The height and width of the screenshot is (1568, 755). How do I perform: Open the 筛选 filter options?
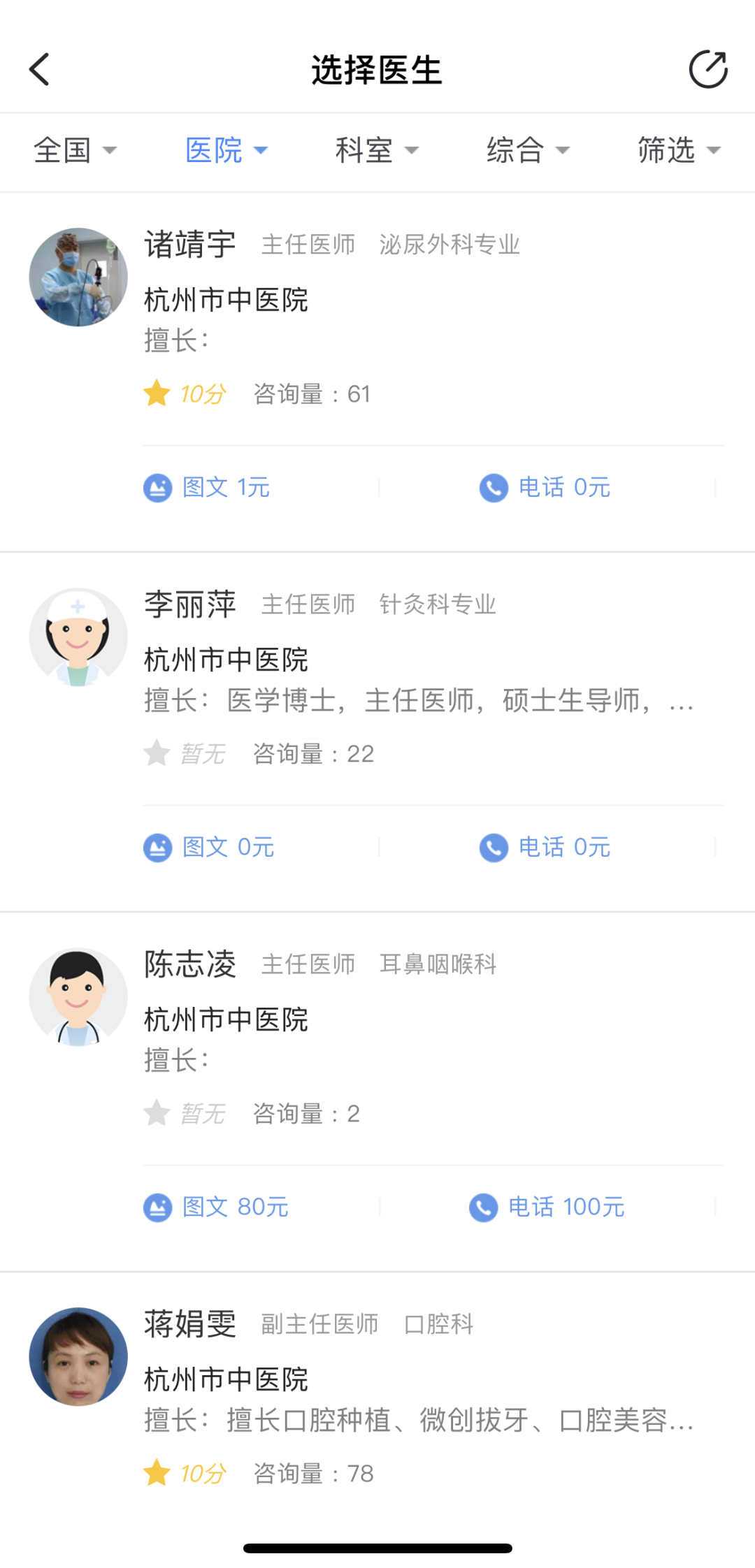[x=678, y=150]
